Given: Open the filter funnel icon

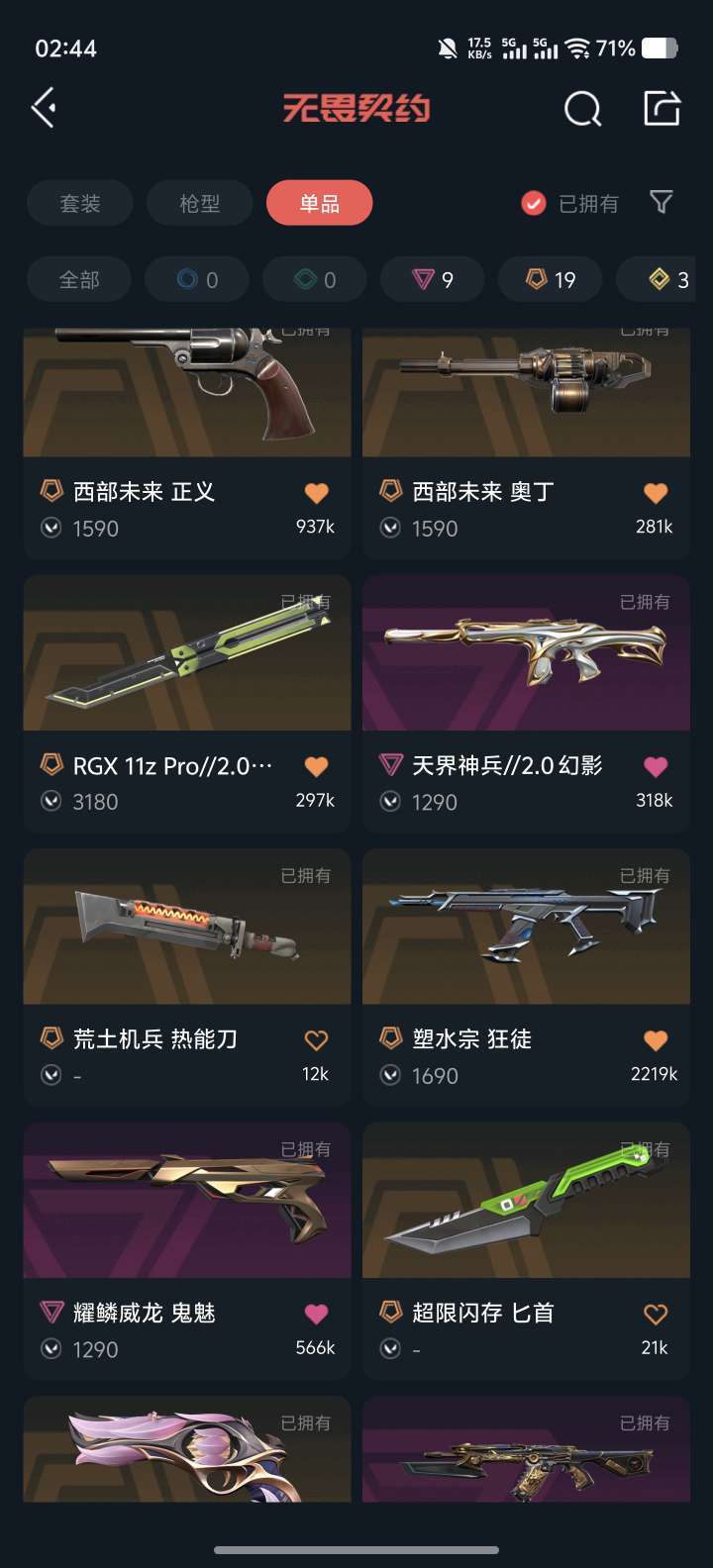Looking at the screenshot, I should pyautogui.click(x=662, y=203).
